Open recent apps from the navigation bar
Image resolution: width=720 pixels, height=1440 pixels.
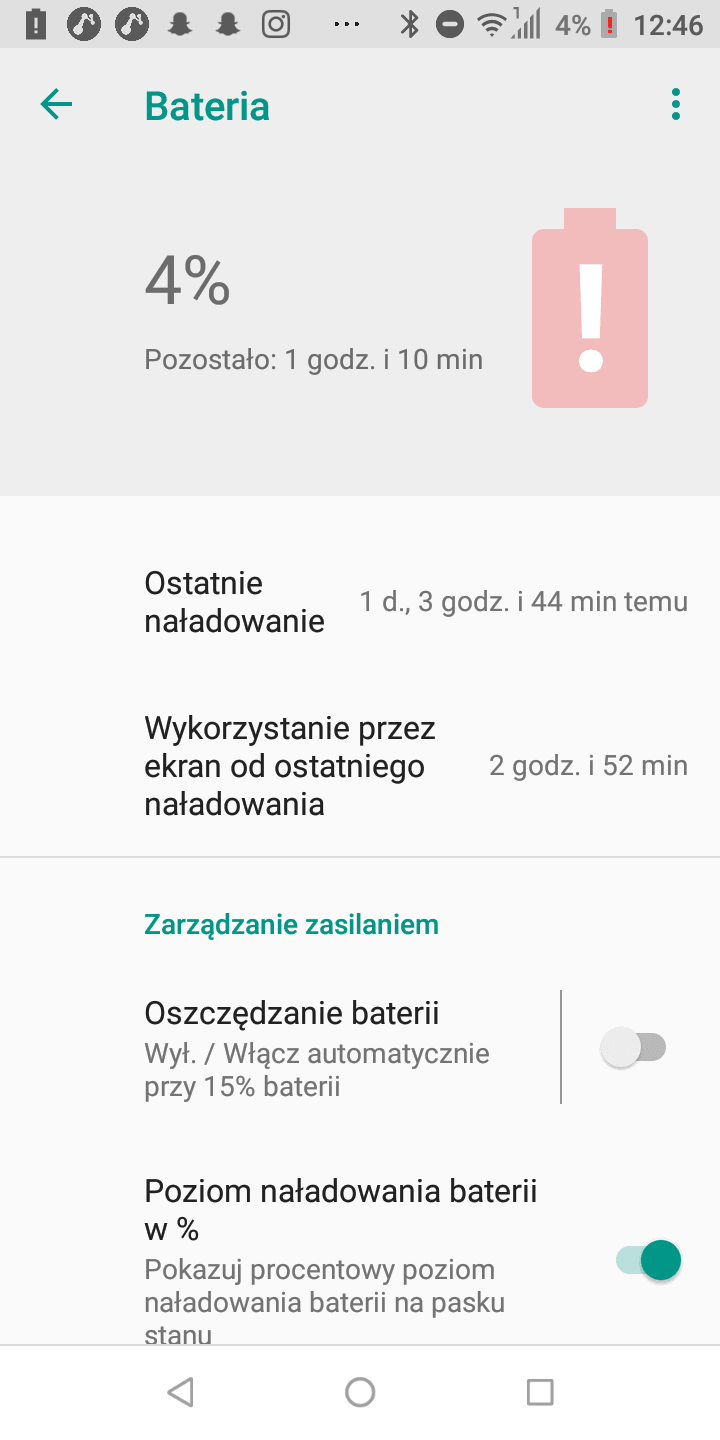point(540,1392)
